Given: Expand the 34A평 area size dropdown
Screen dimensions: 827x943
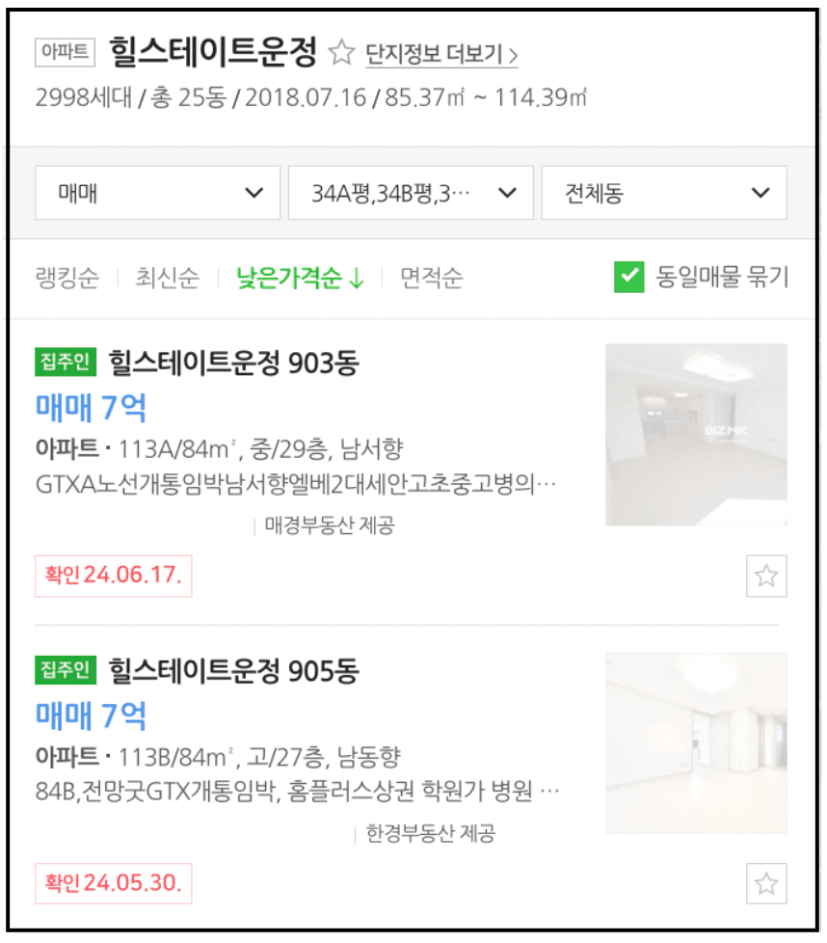Looking at the screenshot, I should pos(410,193).
